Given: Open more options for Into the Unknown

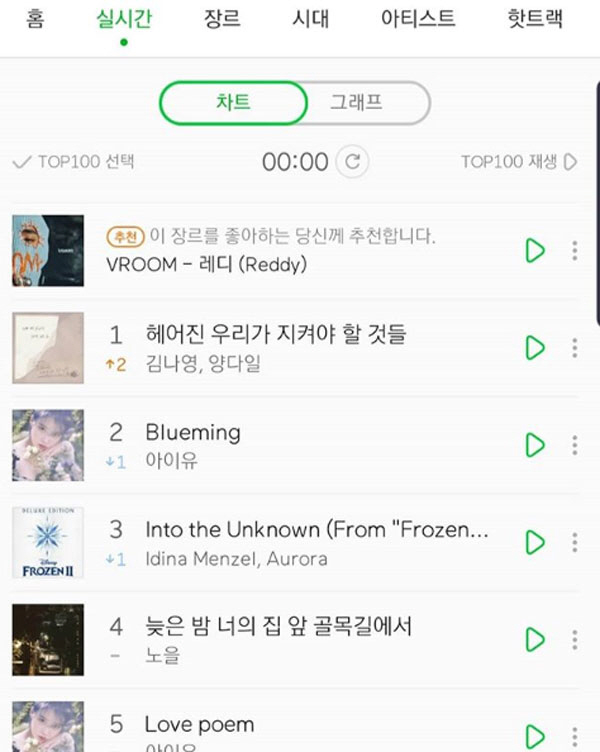Looking at the screenshot, I should [574, 542].
